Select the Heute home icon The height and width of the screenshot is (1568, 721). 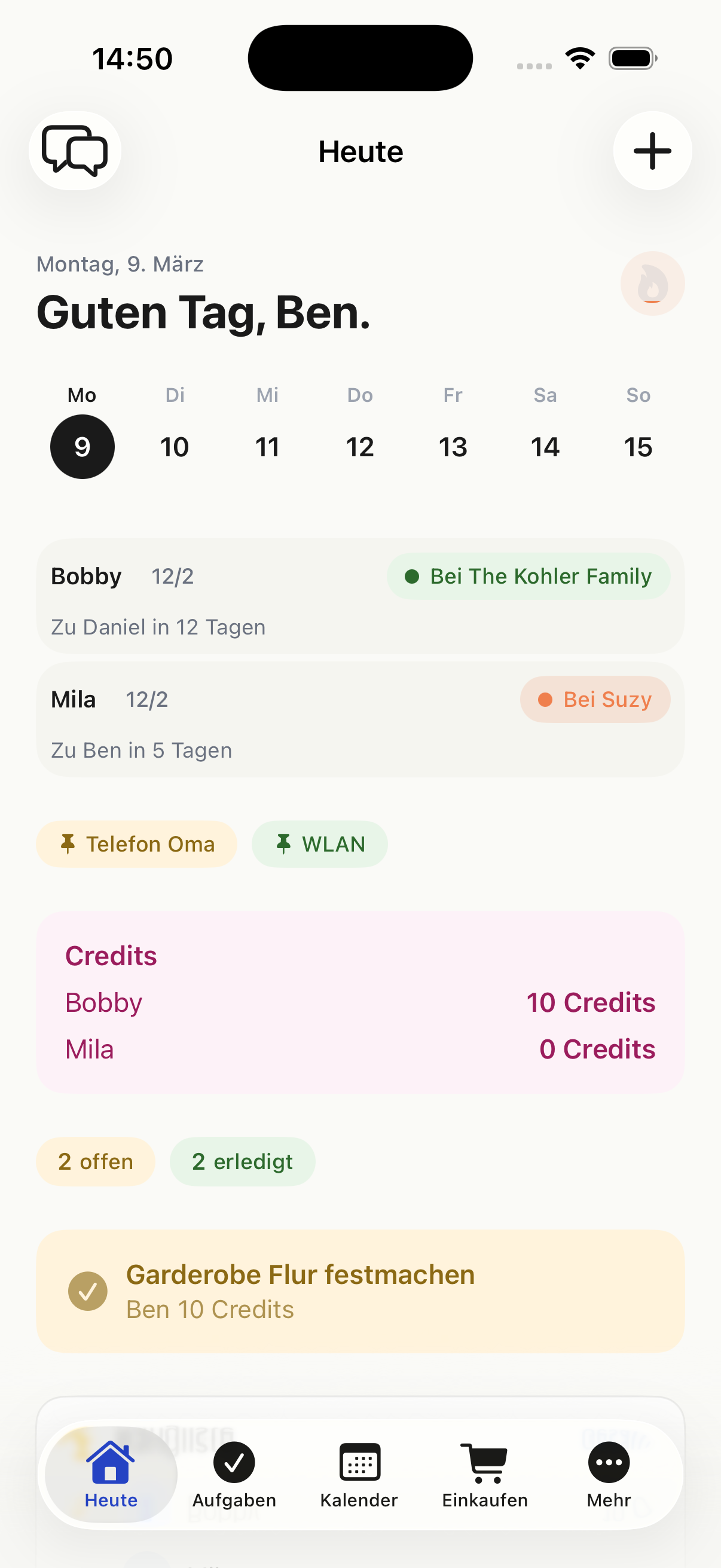[x=109, y=1463]
